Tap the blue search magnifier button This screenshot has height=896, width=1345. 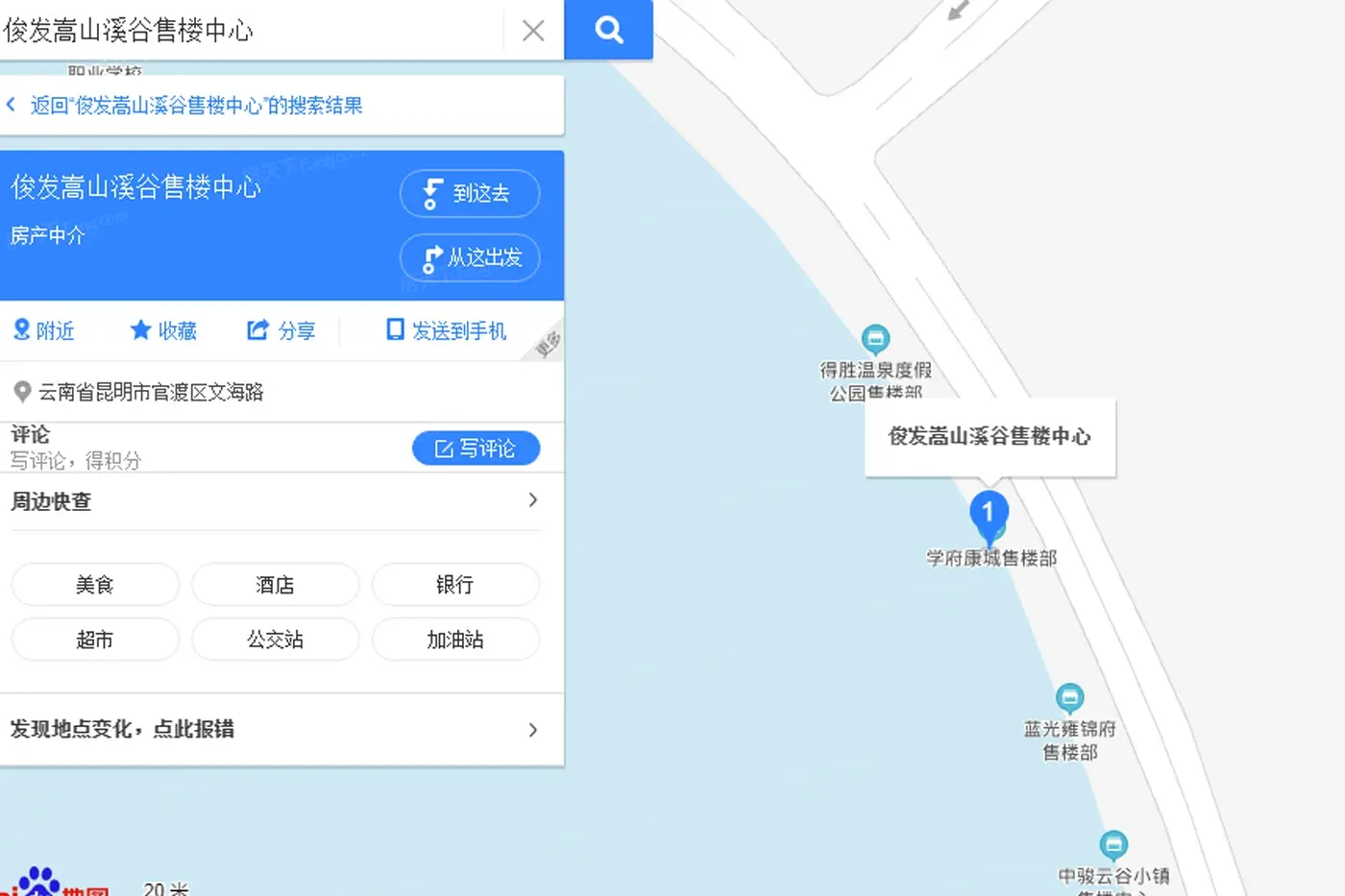pyautogui.click(x=608, y=30)
